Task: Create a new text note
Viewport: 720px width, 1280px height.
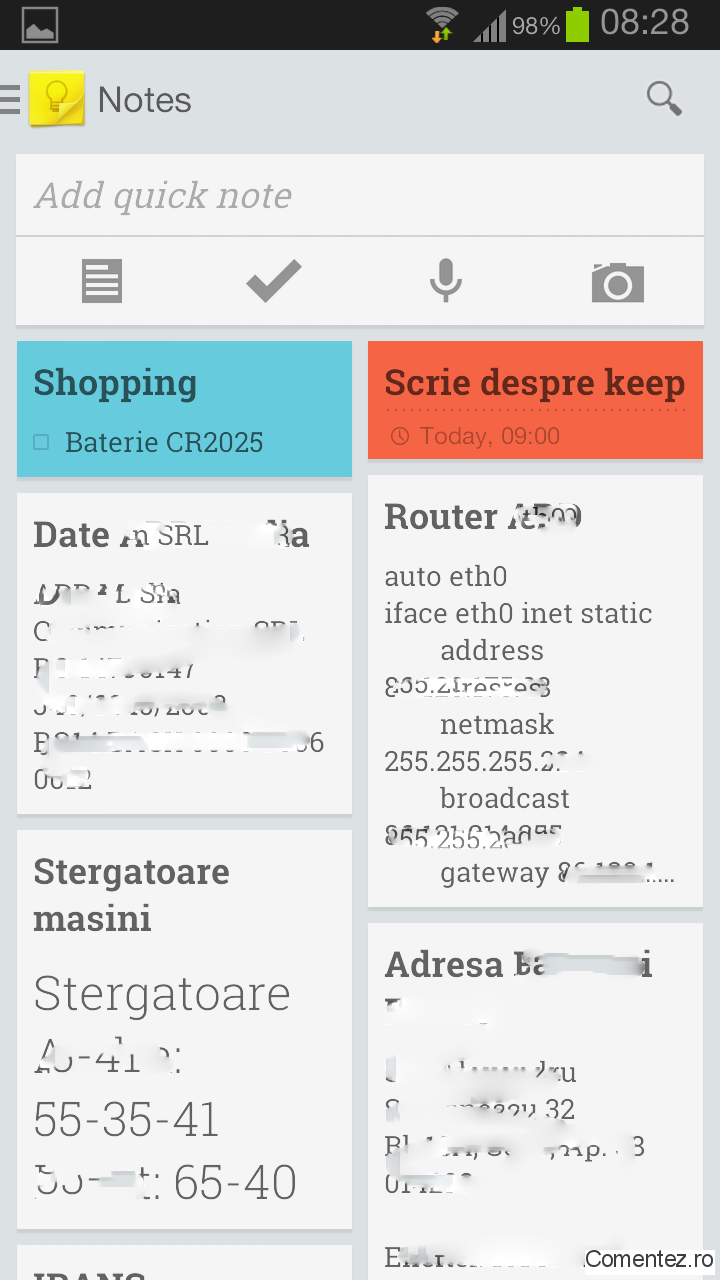Action: (102, 281)
